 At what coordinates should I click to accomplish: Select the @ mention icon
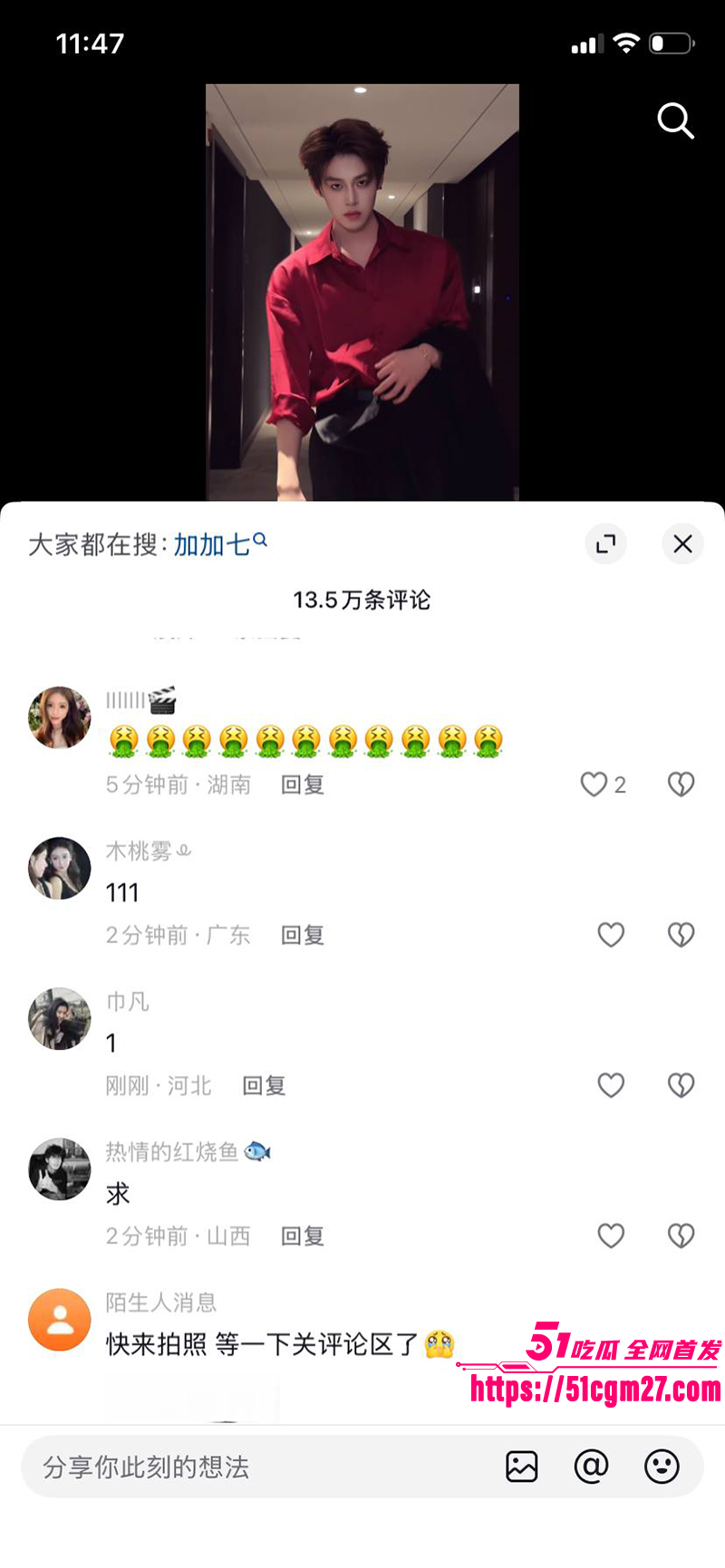pyautogui.click(x=591, y=1467)
